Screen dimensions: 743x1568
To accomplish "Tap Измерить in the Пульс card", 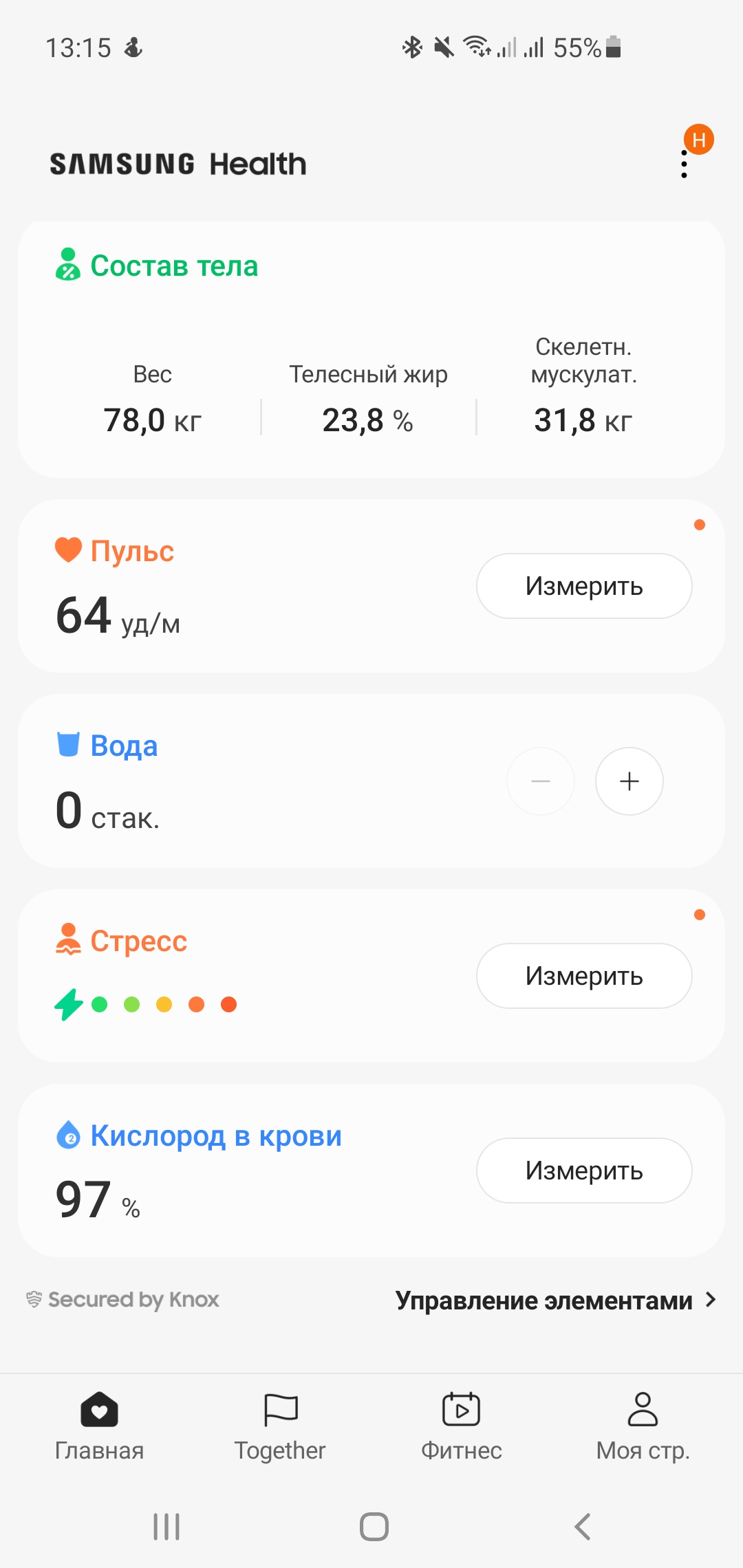I will tap(583, 586).
